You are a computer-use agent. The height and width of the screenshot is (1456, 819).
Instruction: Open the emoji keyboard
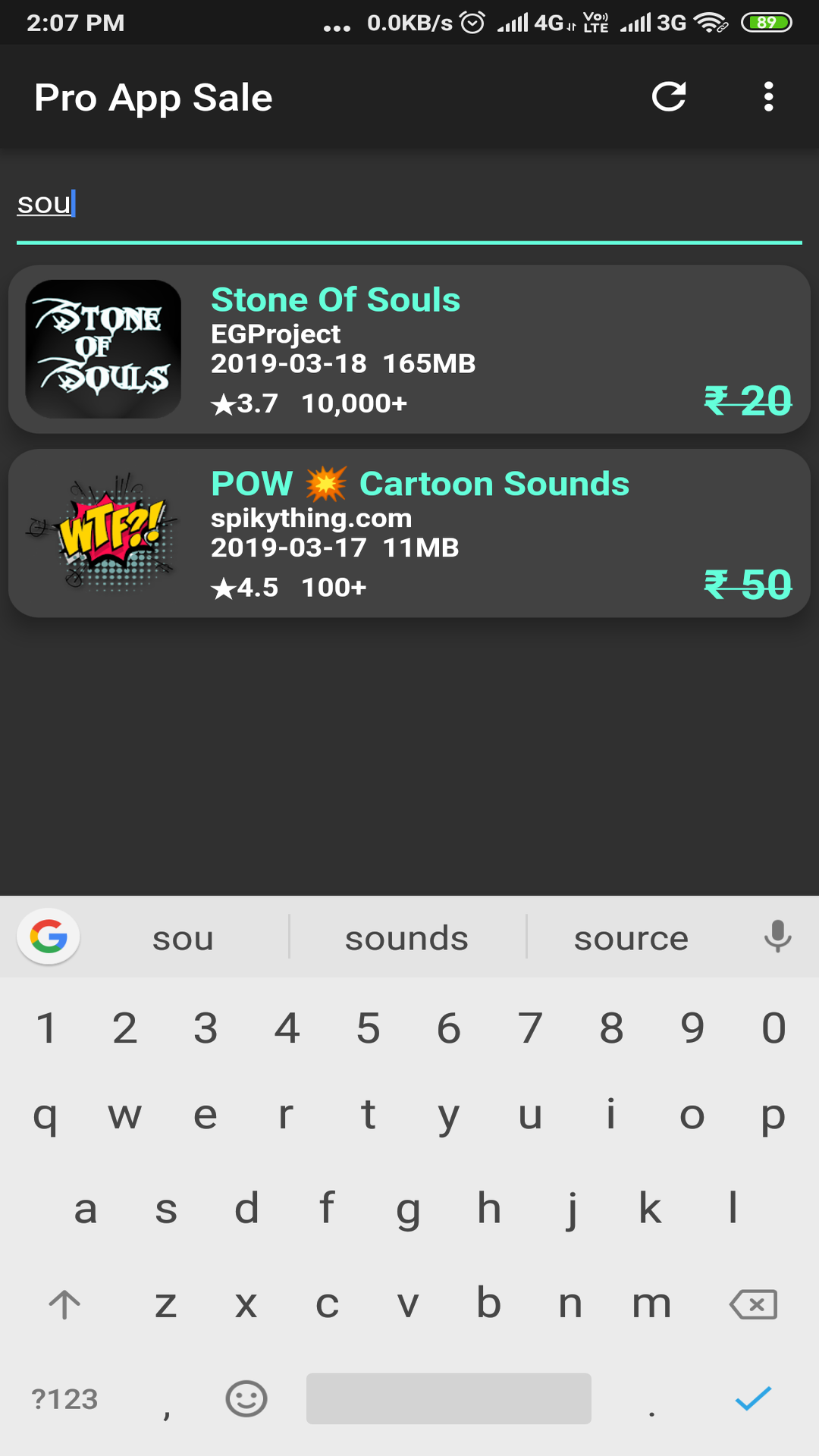(x=246, y=1398)
